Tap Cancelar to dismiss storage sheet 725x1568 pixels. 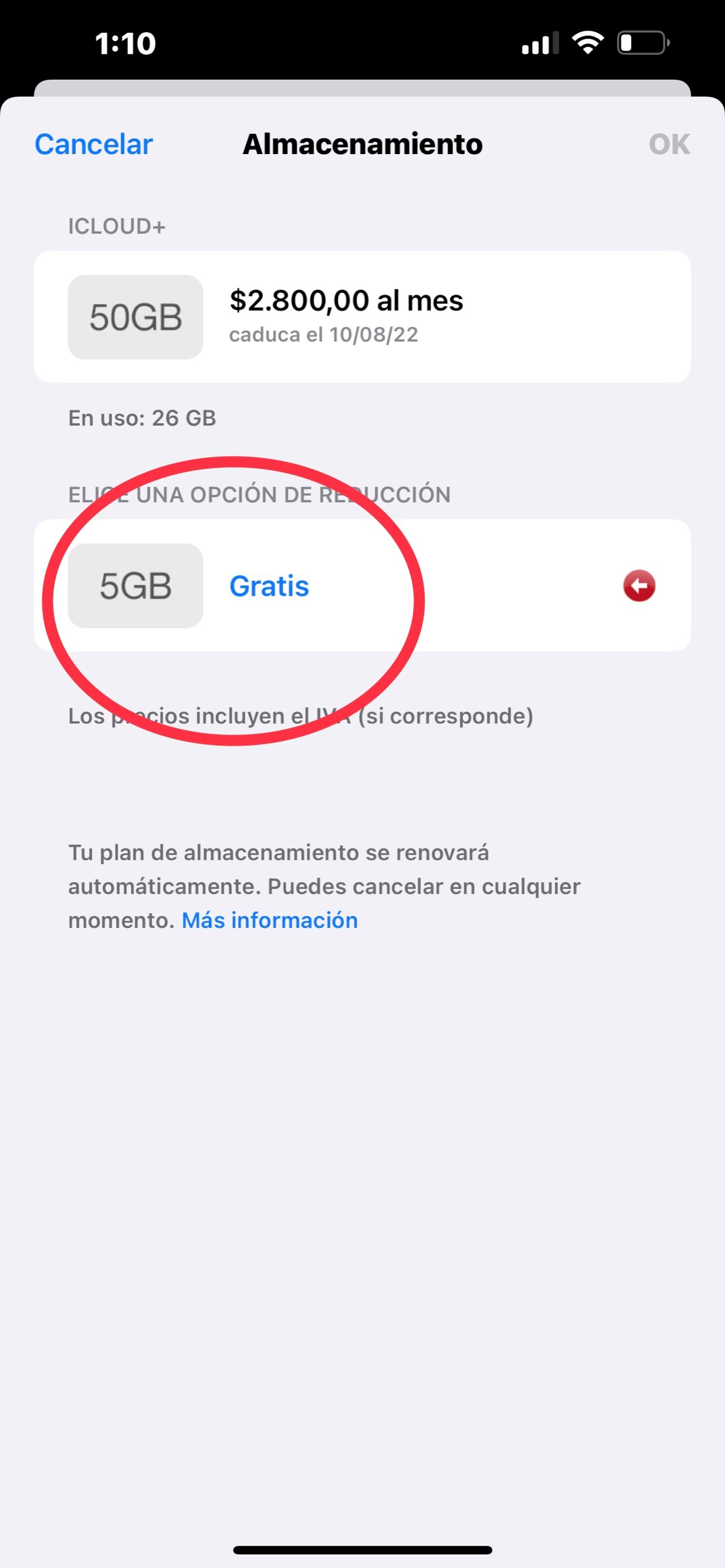pyautogui.click(x=93, y=144)
